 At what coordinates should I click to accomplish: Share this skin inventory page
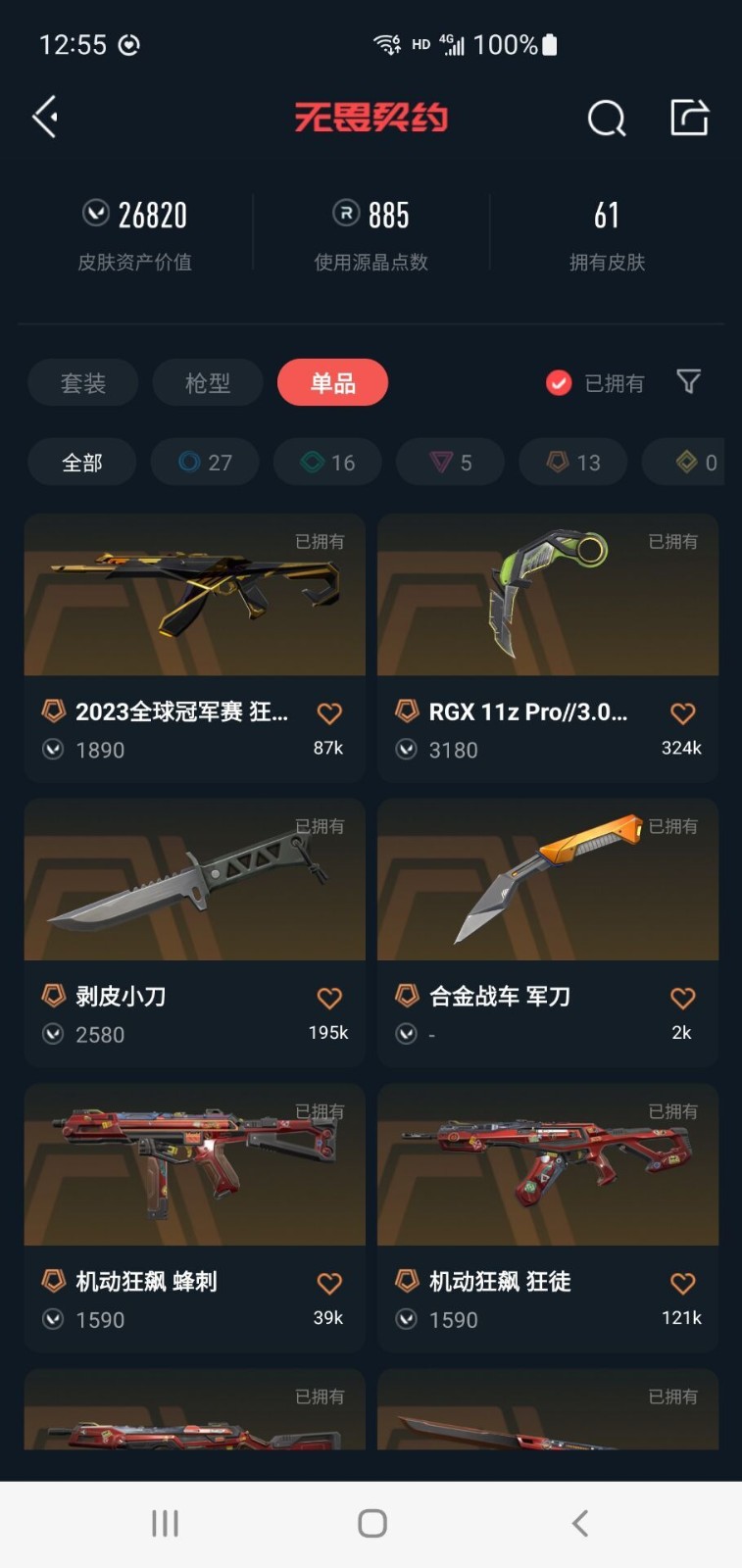[x=689, y=118]
